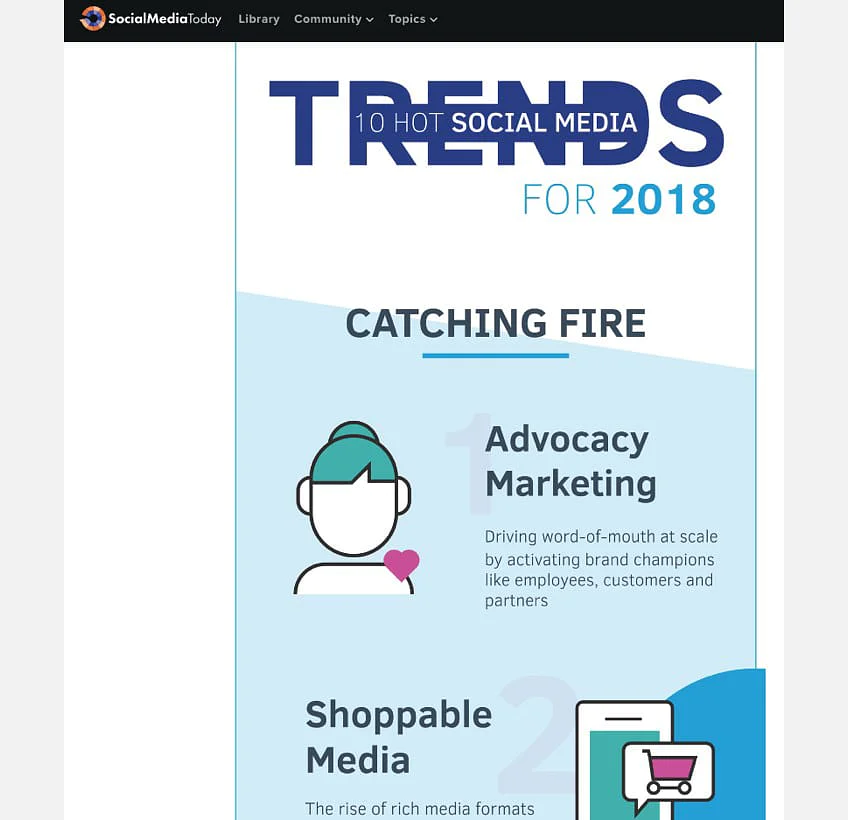Viewport: 848px width, 820px height.
Task: Go to the SocialMediaToday home page
Action: coord(151,19)
